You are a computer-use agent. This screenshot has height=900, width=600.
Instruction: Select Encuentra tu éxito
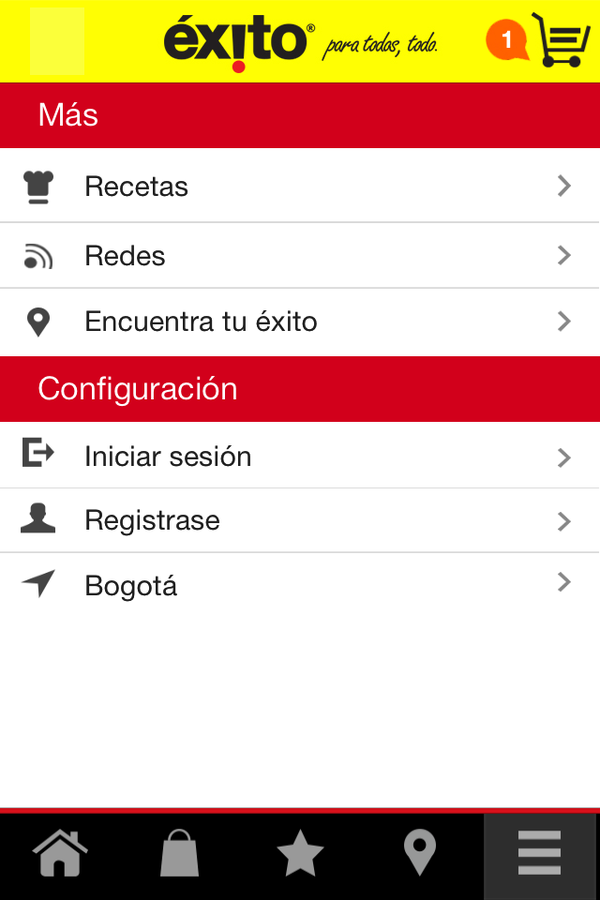(x=300, y=322)
